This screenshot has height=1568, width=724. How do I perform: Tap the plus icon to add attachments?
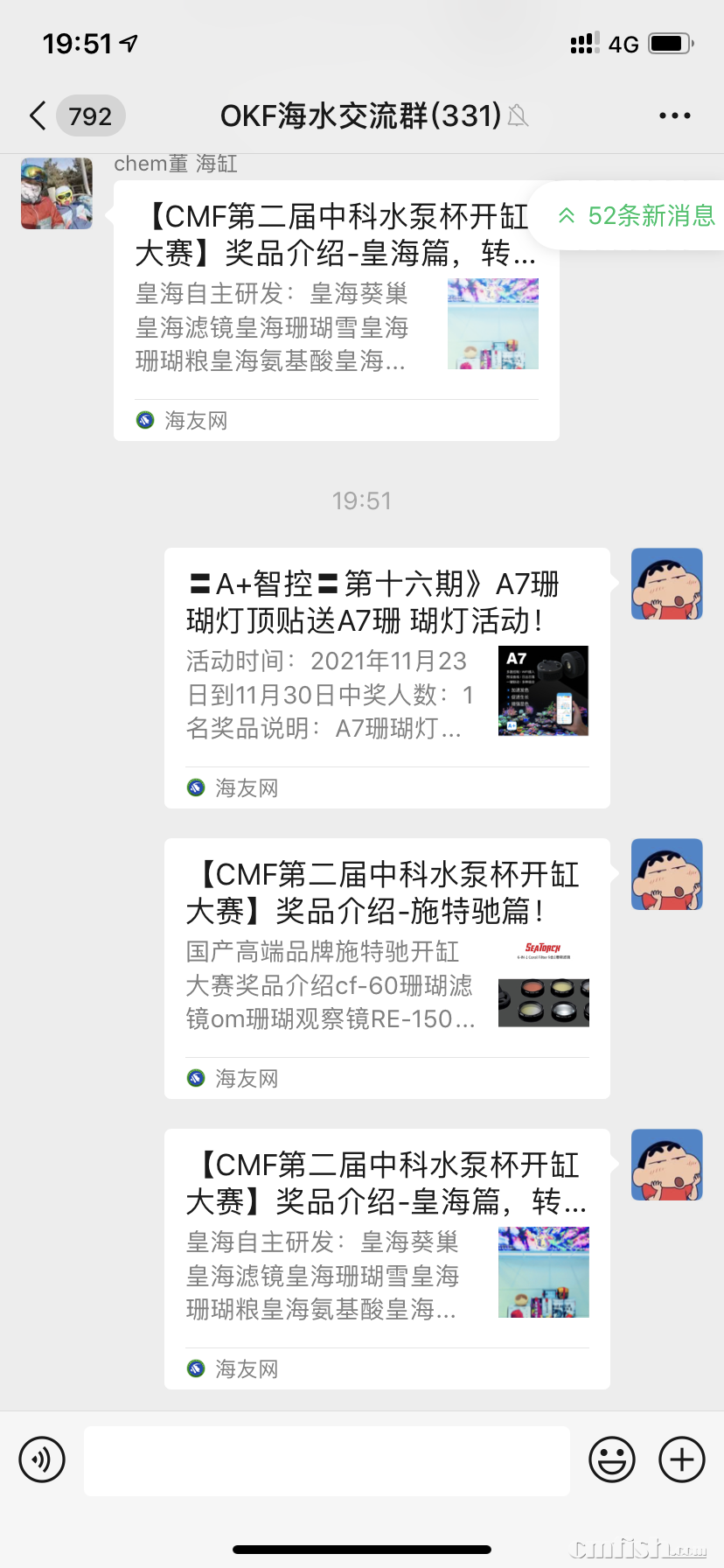(x=681, y=1459)
